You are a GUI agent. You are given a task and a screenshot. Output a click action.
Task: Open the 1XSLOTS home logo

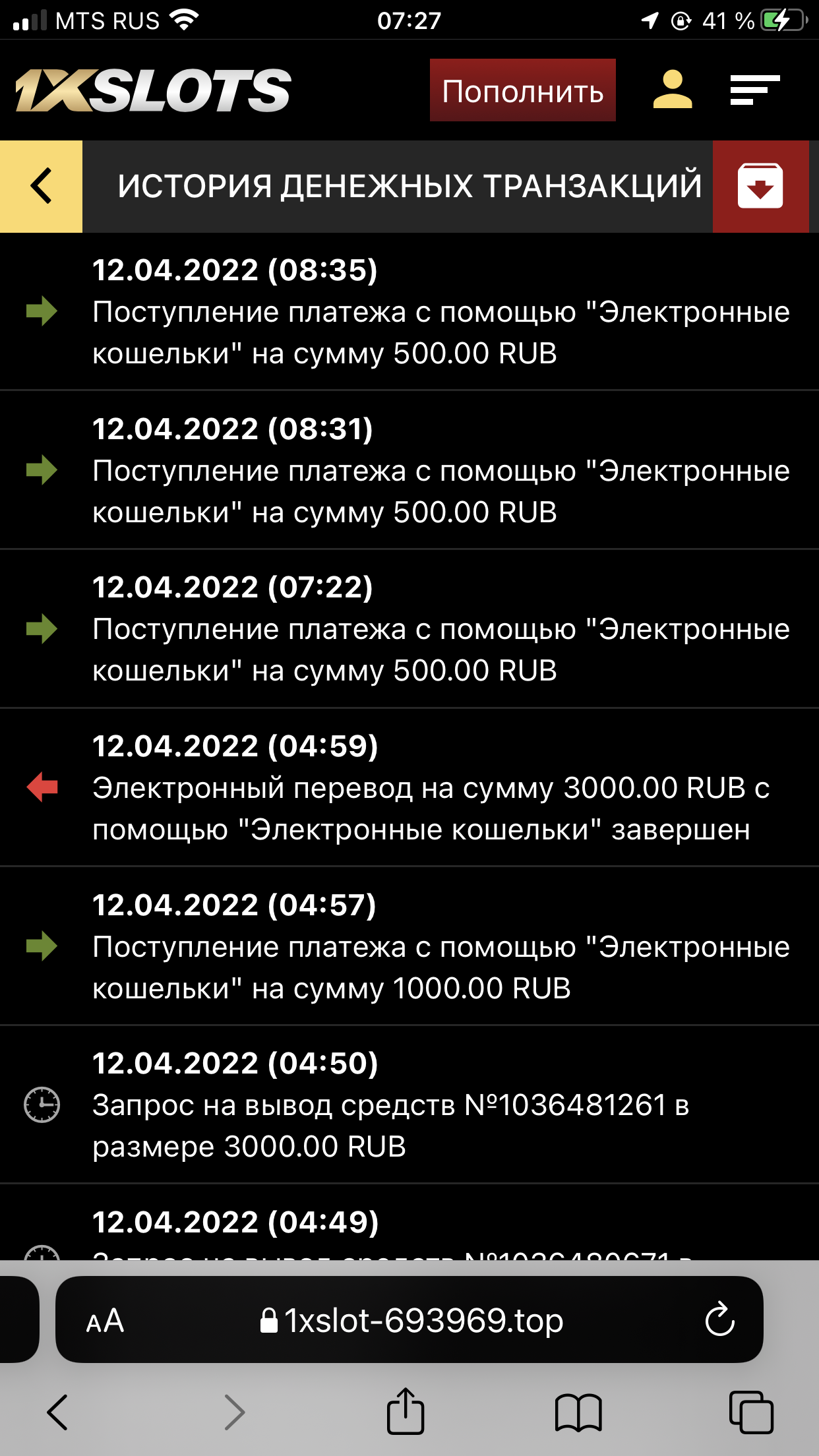point(153,90)
